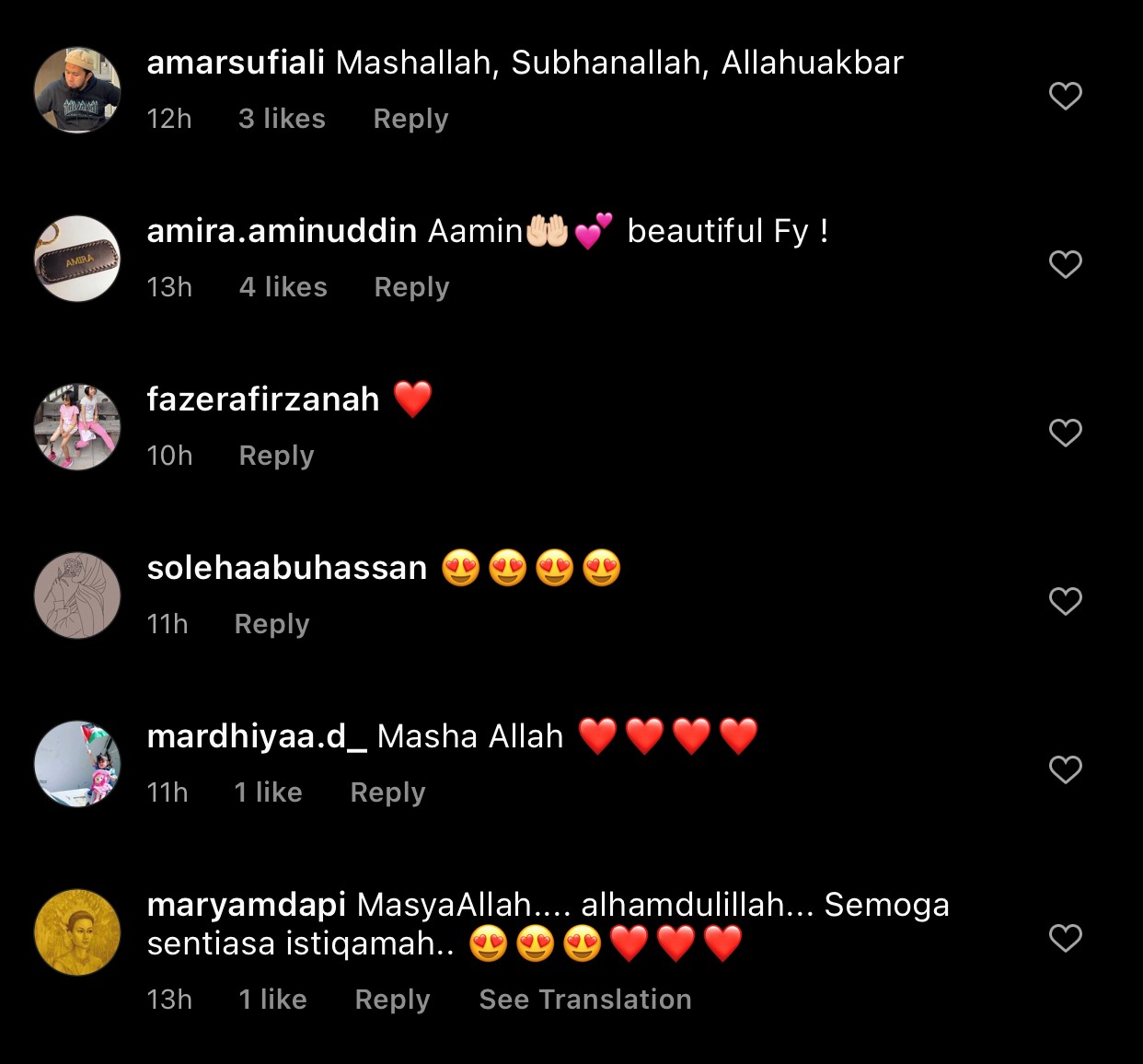1143x1064 pixels.
Task: Open solehaabuhassan's profile avatar
Action: [x=77, y=596]
